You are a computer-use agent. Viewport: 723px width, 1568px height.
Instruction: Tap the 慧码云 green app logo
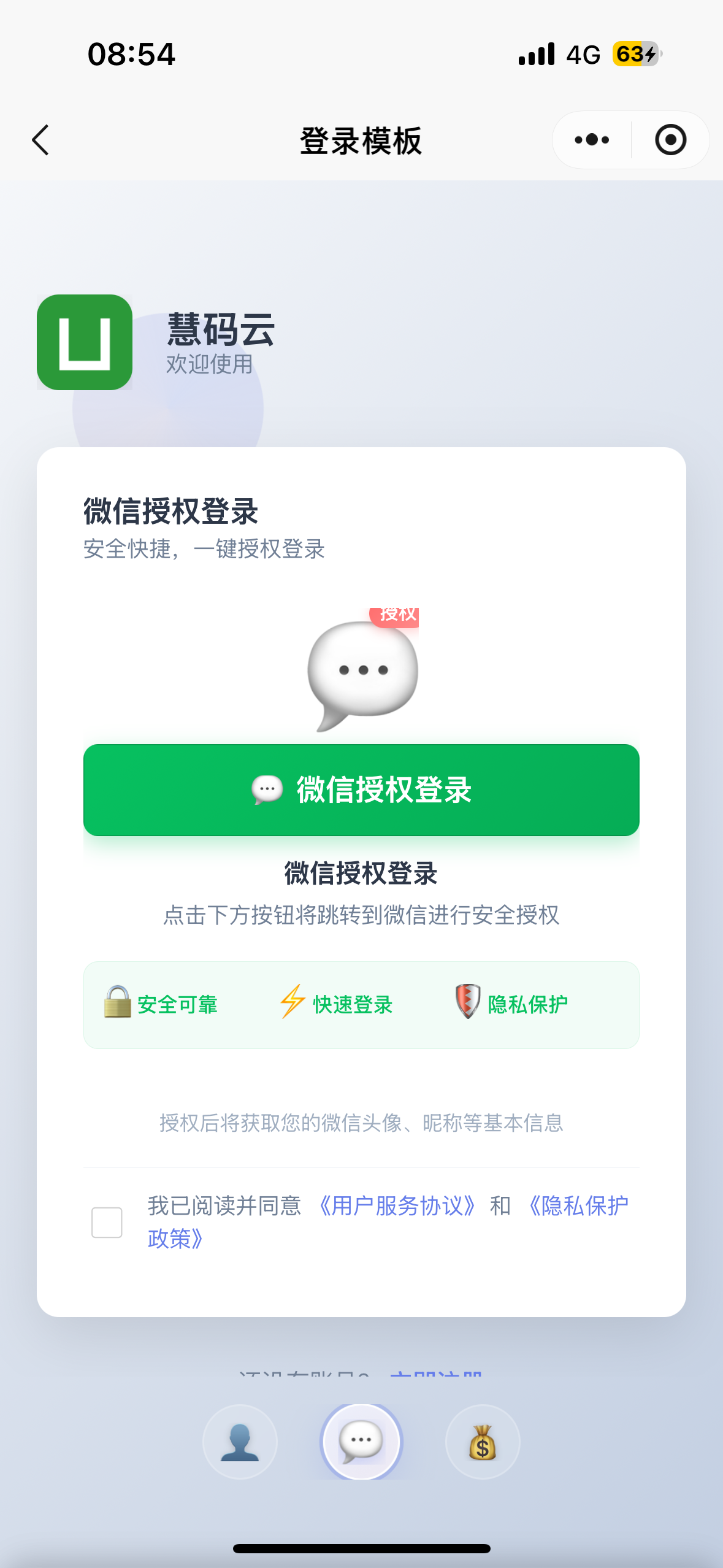pos(85,342)
